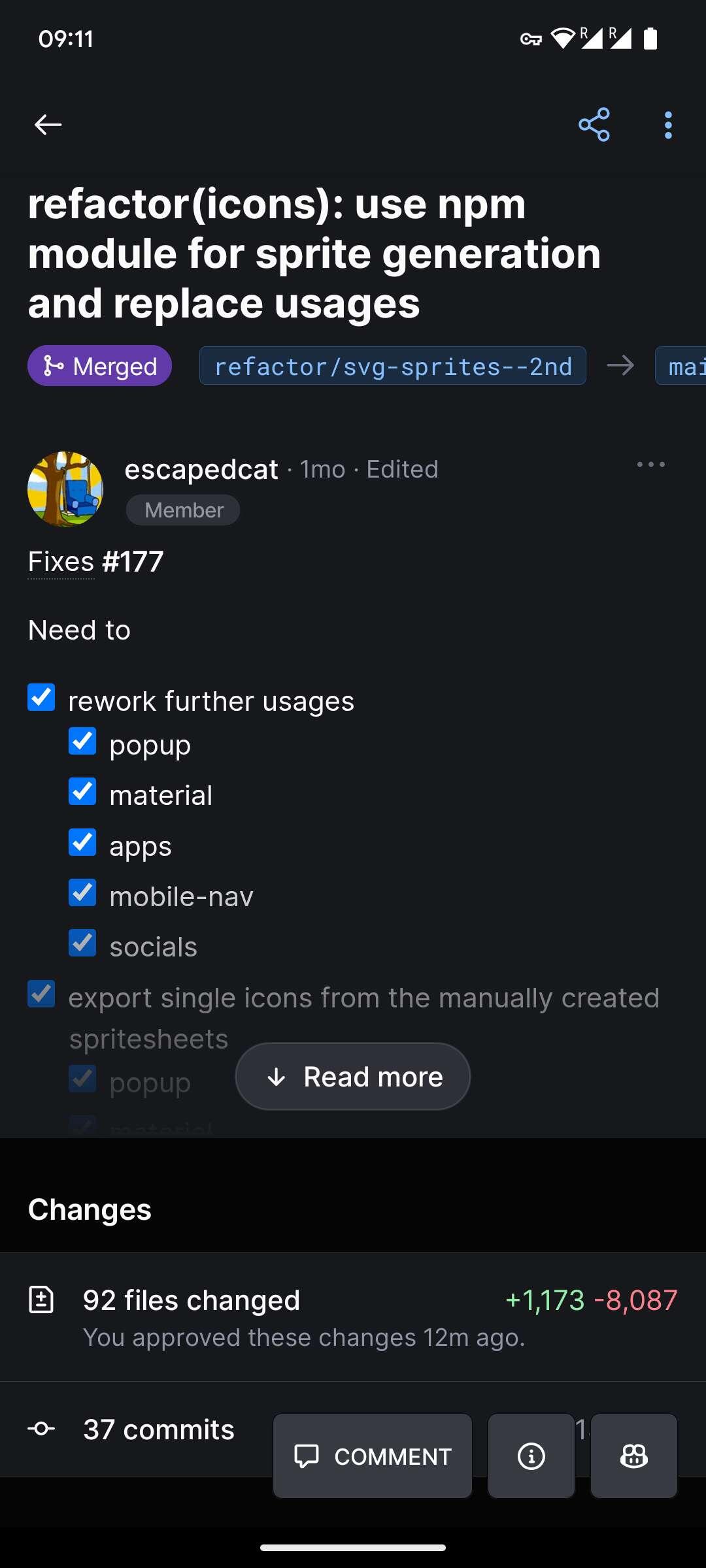Screen dimensions: 706x1568
Task: Tap the COMMENT button
Action: pos(373,1456)
